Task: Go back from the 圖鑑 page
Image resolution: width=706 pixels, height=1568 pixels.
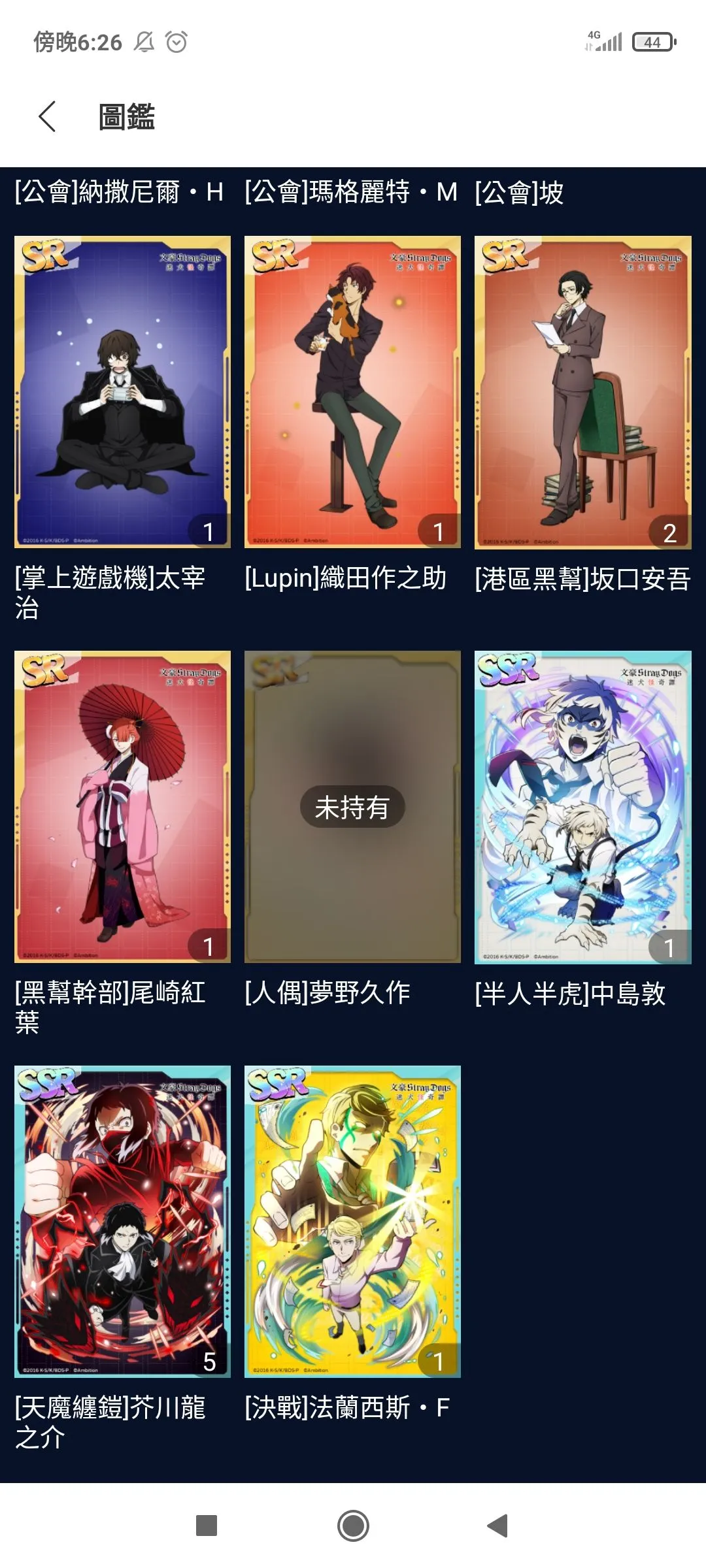Action: (x=47, y=117)
